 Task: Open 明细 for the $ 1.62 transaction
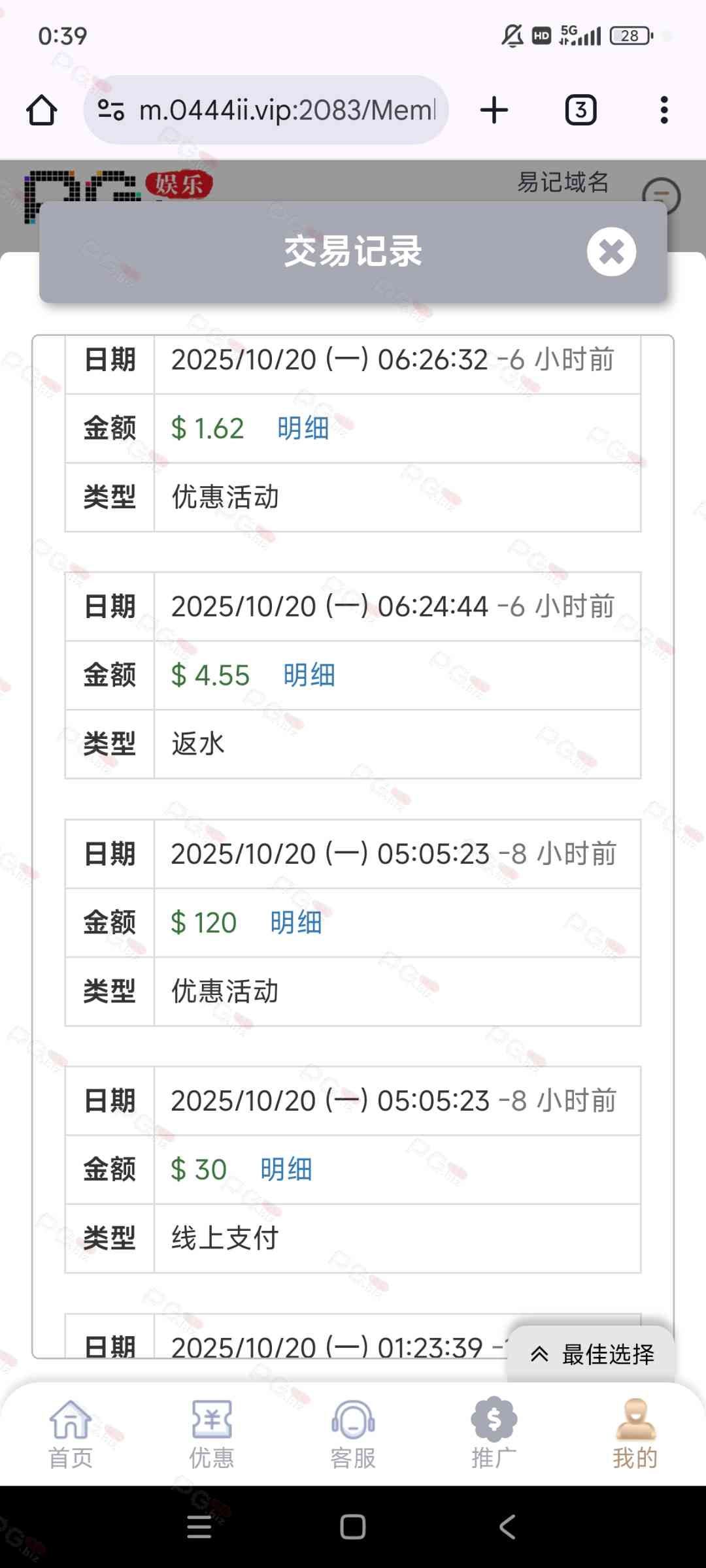[303, 429]
